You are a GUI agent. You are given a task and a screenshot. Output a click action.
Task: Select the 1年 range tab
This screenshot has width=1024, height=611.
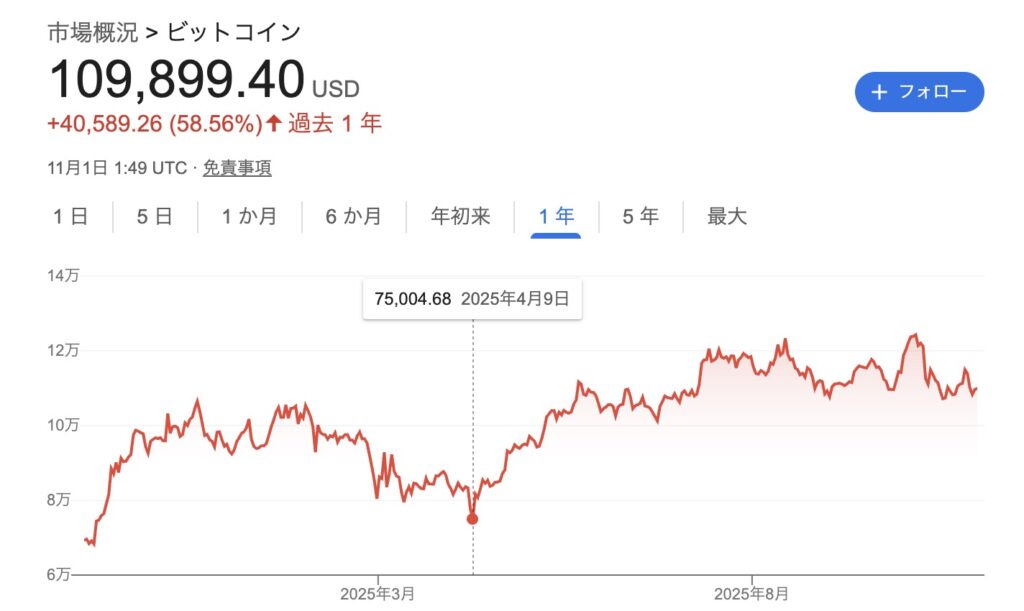[x=556, y=216]
